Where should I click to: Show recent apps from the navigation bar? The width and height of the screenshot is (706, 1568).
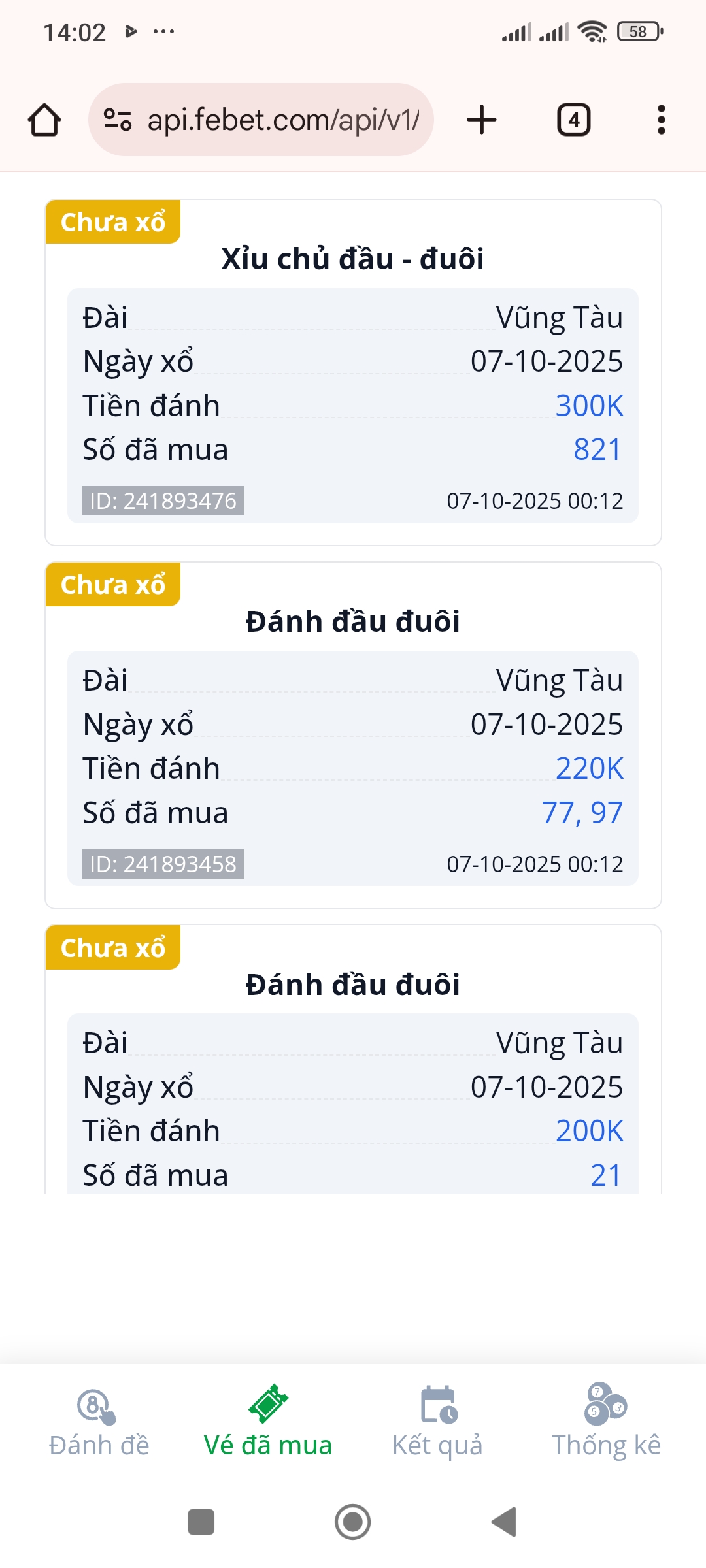[201, 1522]
